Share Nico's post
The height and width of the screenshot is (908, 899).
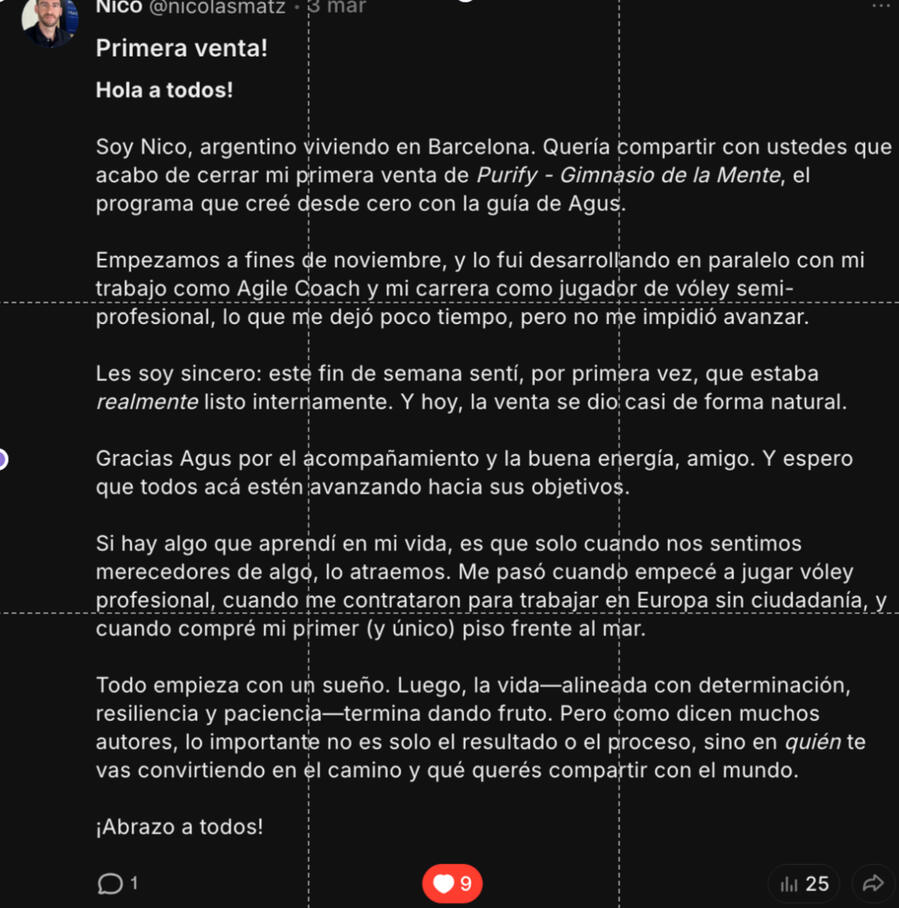coord(873,884)
